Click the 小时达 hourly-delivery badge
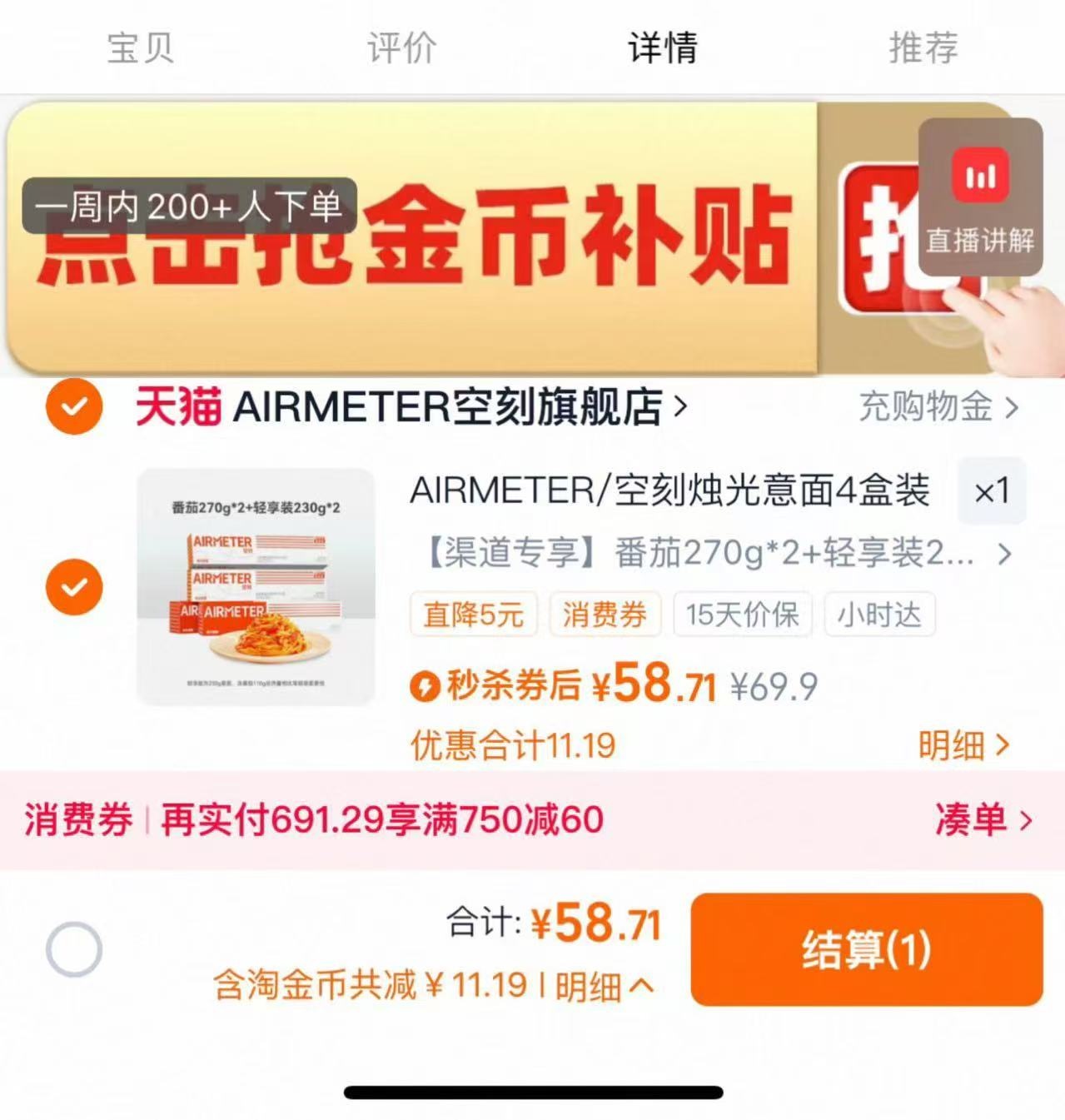This screenshot has height=1120, width=1065. [878, 615]
